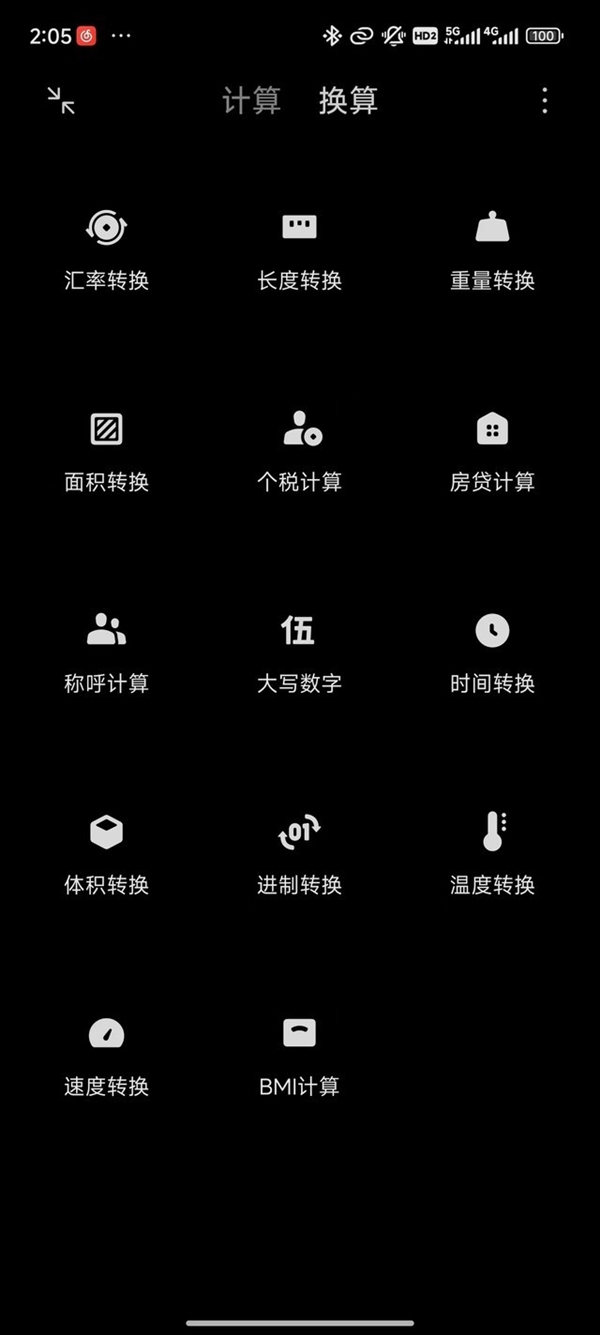Open 长度转换 length converter
This screenshot has height=1335, width=600.
(299, 250)
